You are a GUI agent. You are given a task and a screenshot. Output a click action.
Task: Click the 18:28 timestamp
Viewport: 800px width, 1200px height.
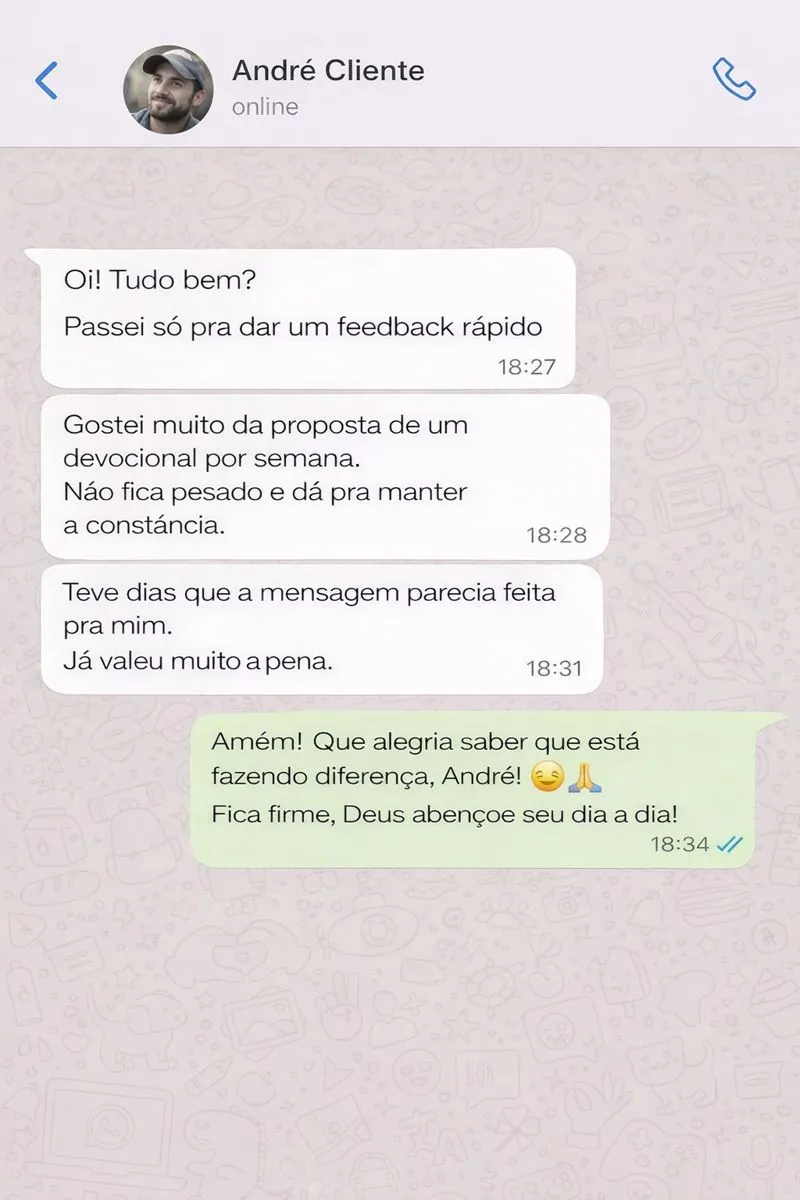click(560, 534)
